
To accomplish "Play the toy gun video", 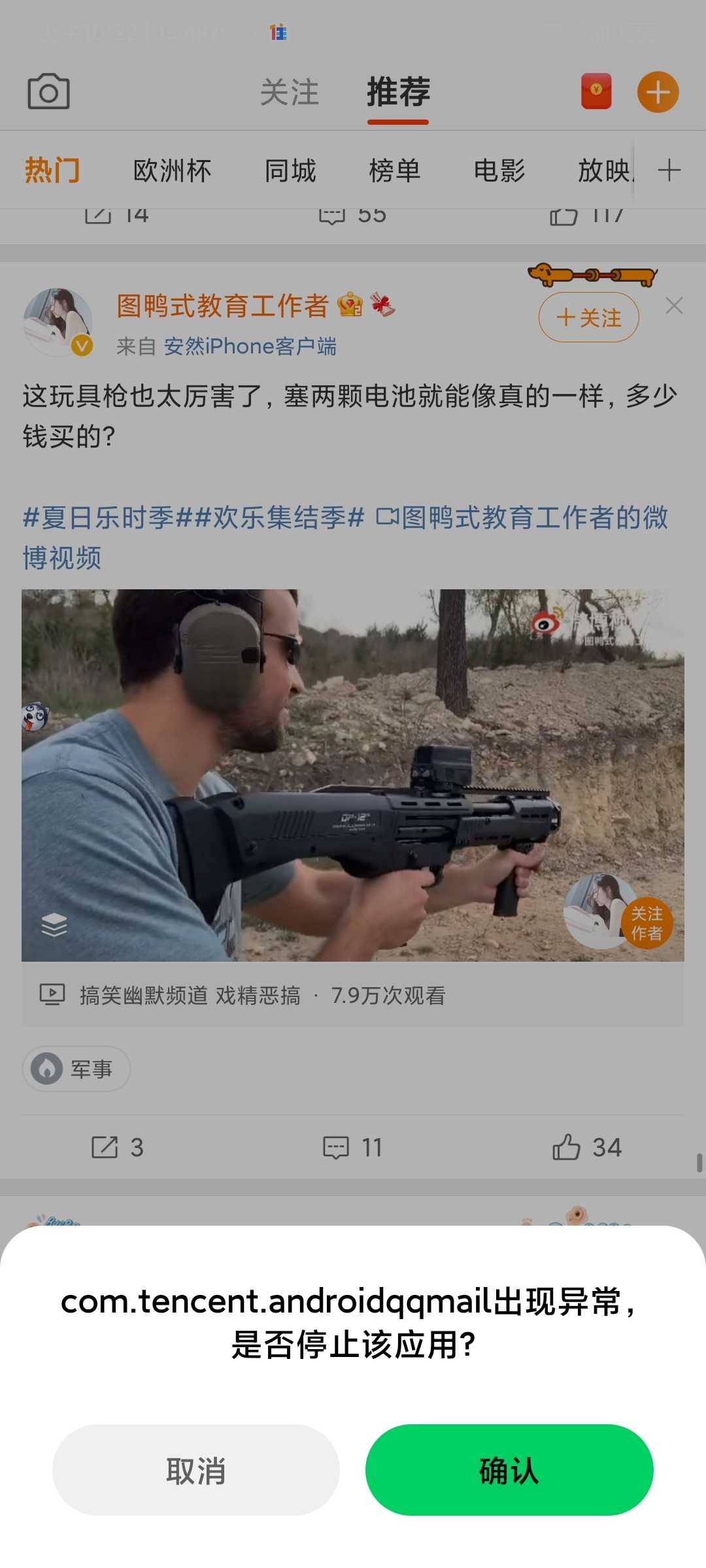I will (353, 776).
